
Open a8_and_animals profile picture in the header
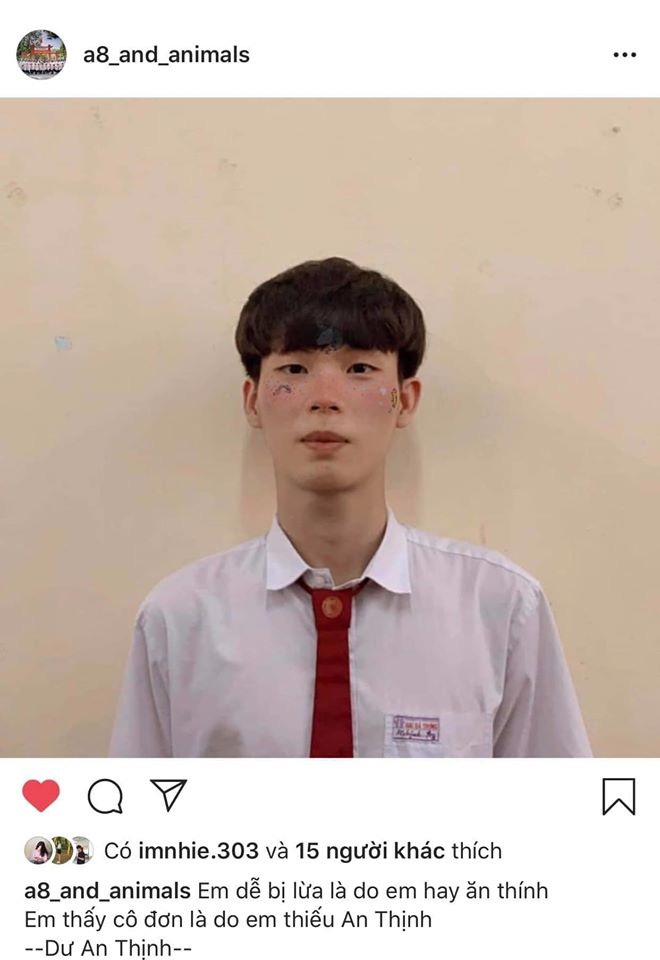41,54
